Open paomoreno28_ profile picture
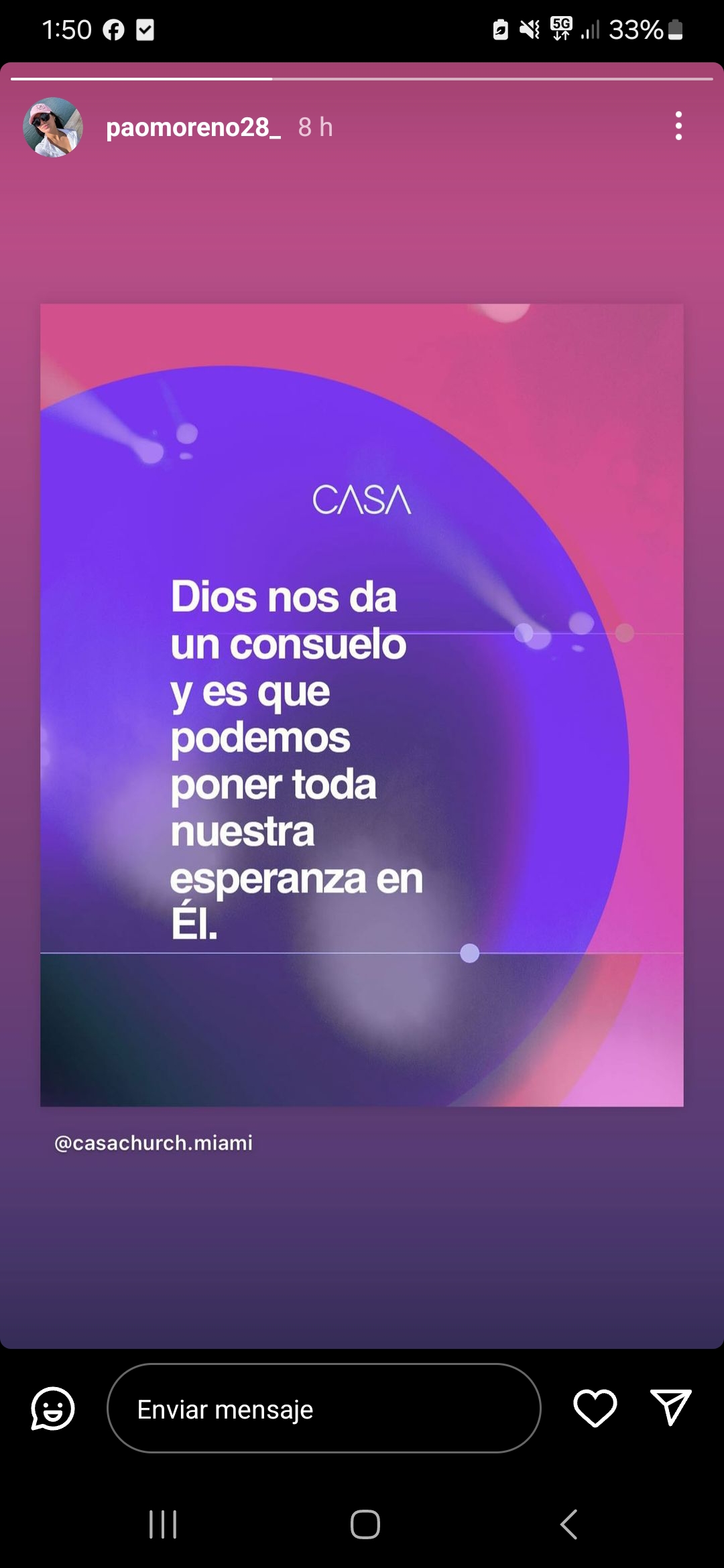This screenshot has height=1568, width=724. tap(53, 127)
